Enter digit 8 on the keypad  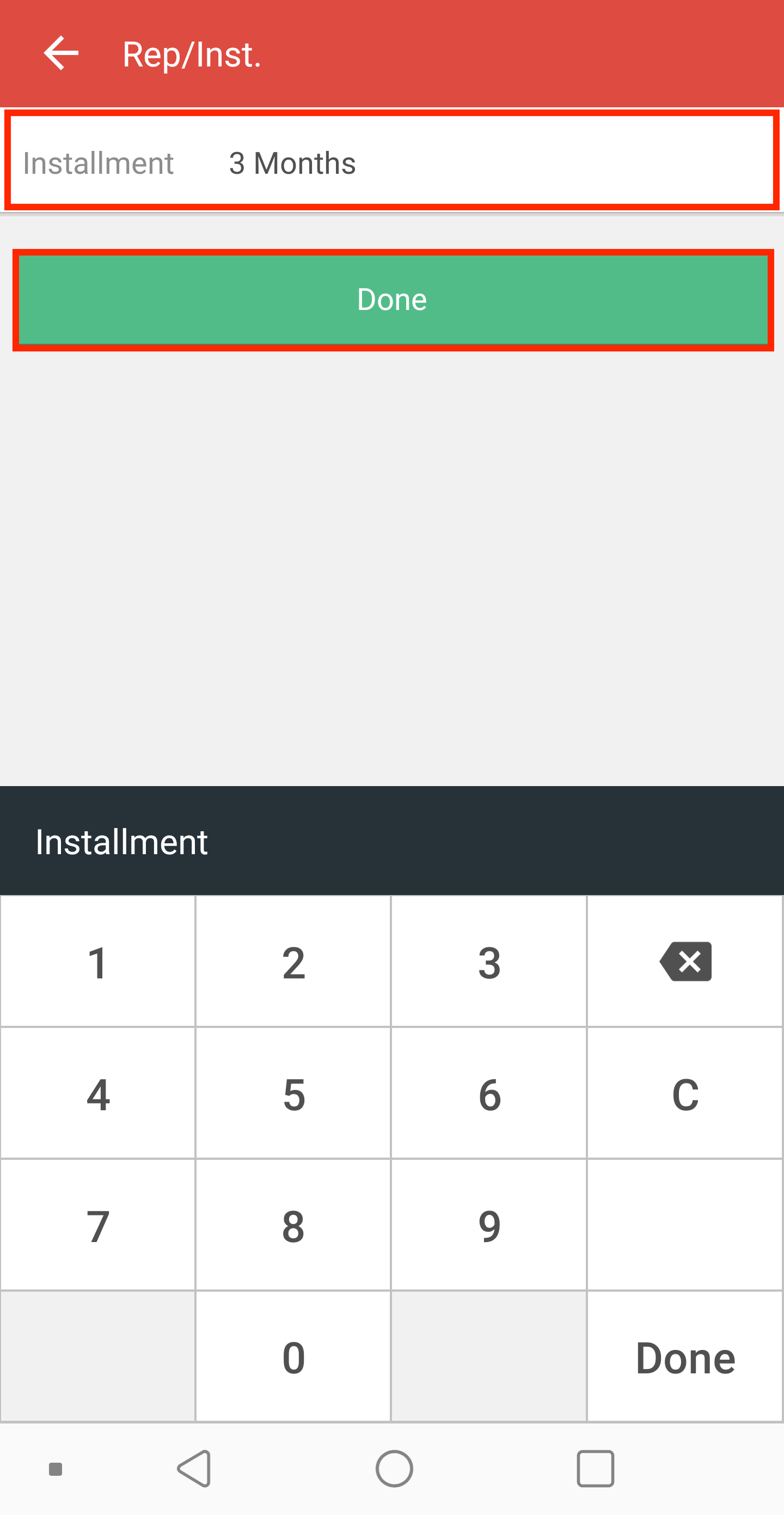293,1226
